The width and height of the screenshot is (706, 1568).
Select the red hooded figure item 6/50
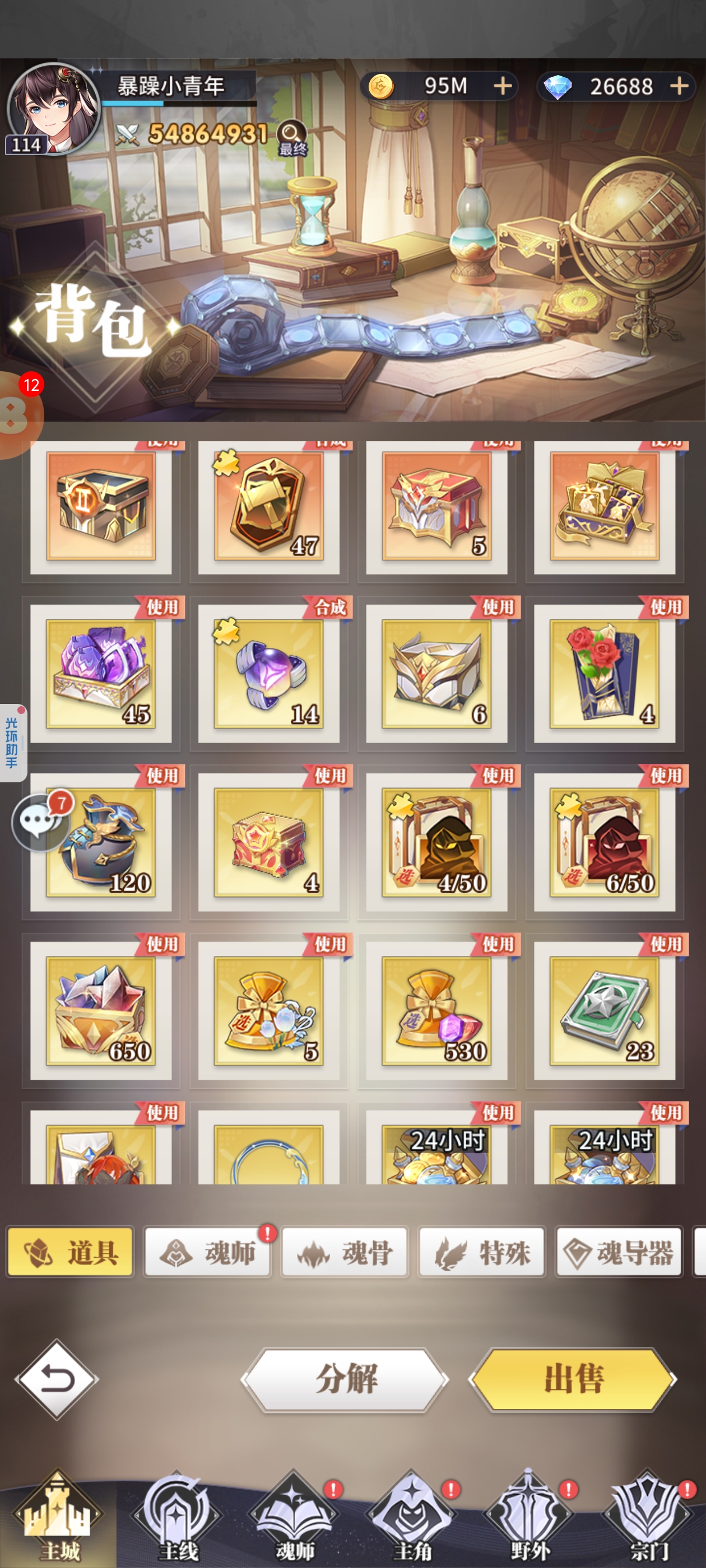[604, 842]
